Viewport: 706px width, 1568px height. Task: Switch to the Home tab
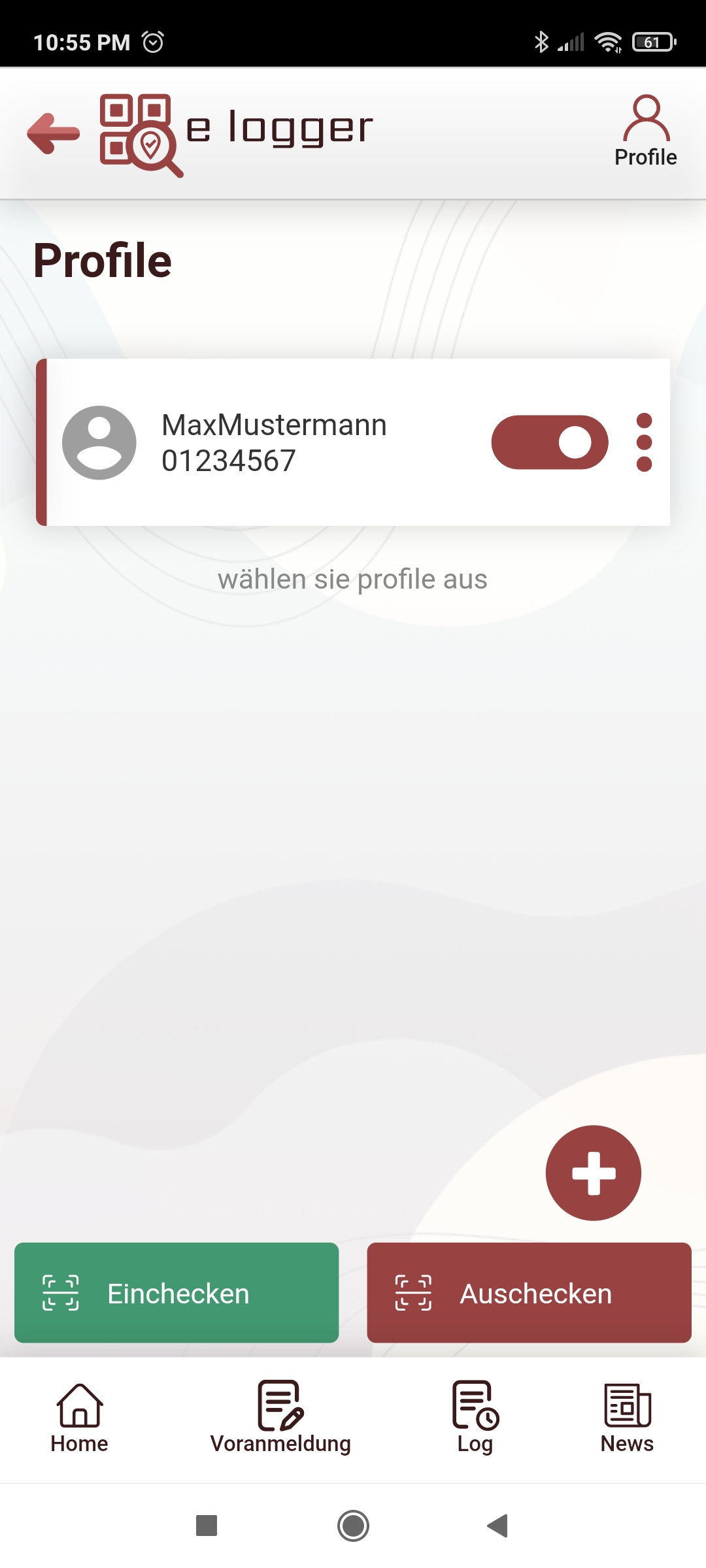click(79, 1416)
